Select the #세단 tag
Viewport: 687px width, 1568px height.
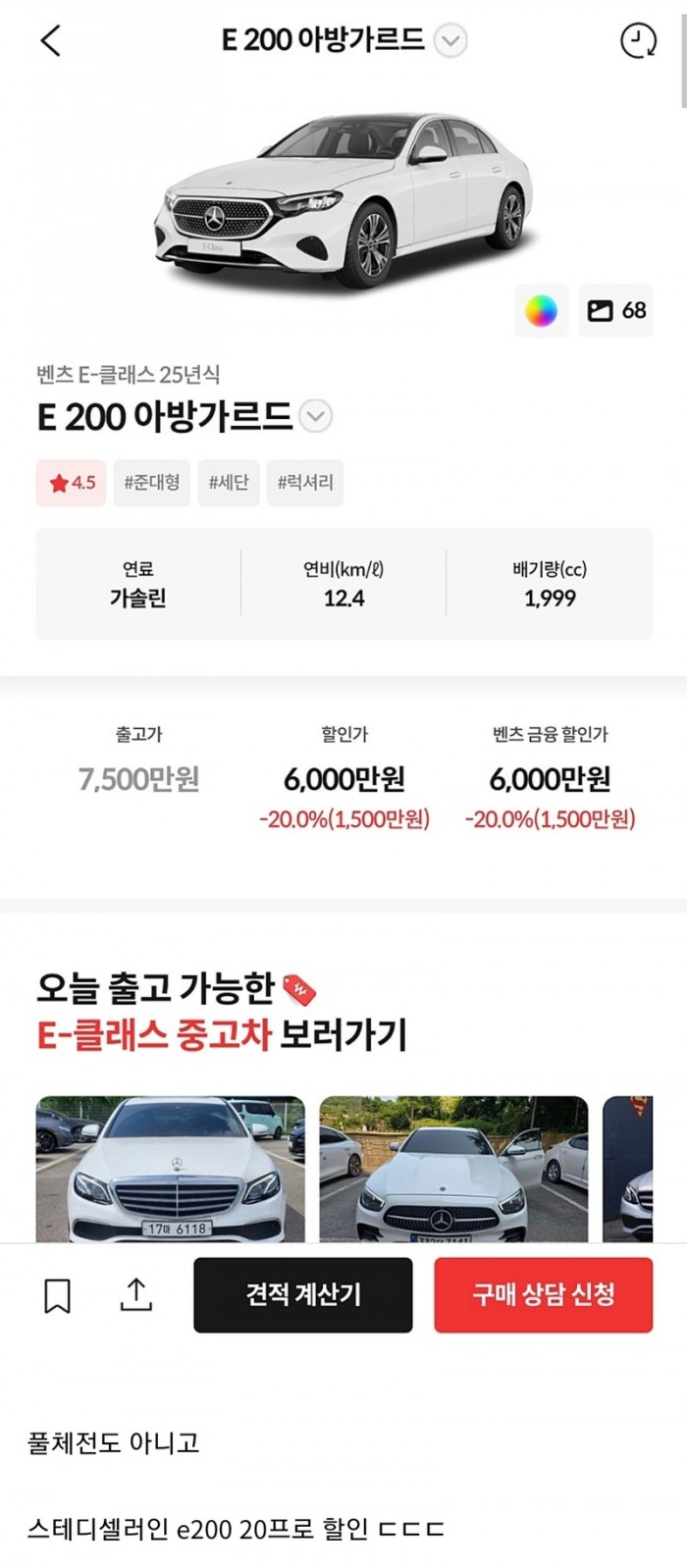pyautogui.click(x=229, y=483)
